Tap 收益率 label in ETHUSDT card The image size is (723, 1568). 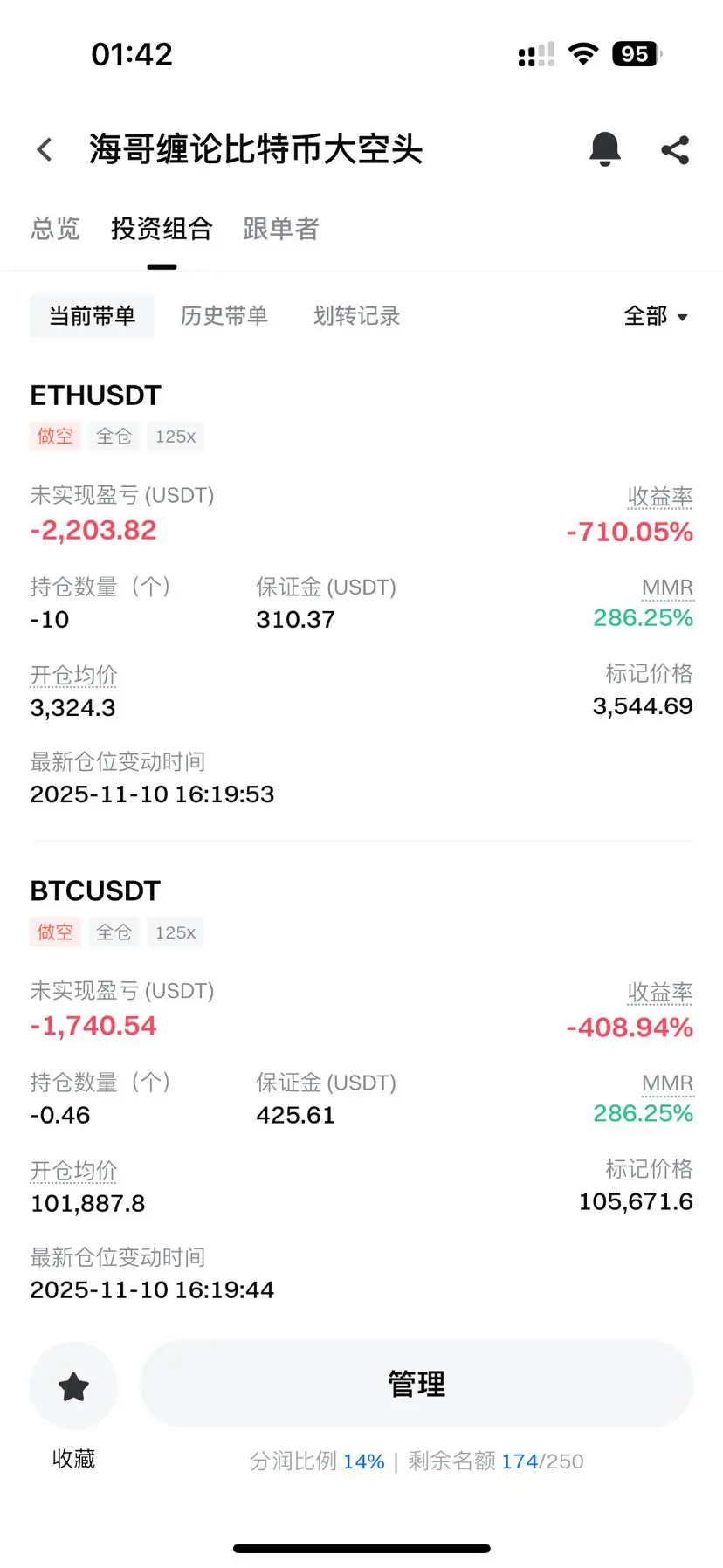659,497
